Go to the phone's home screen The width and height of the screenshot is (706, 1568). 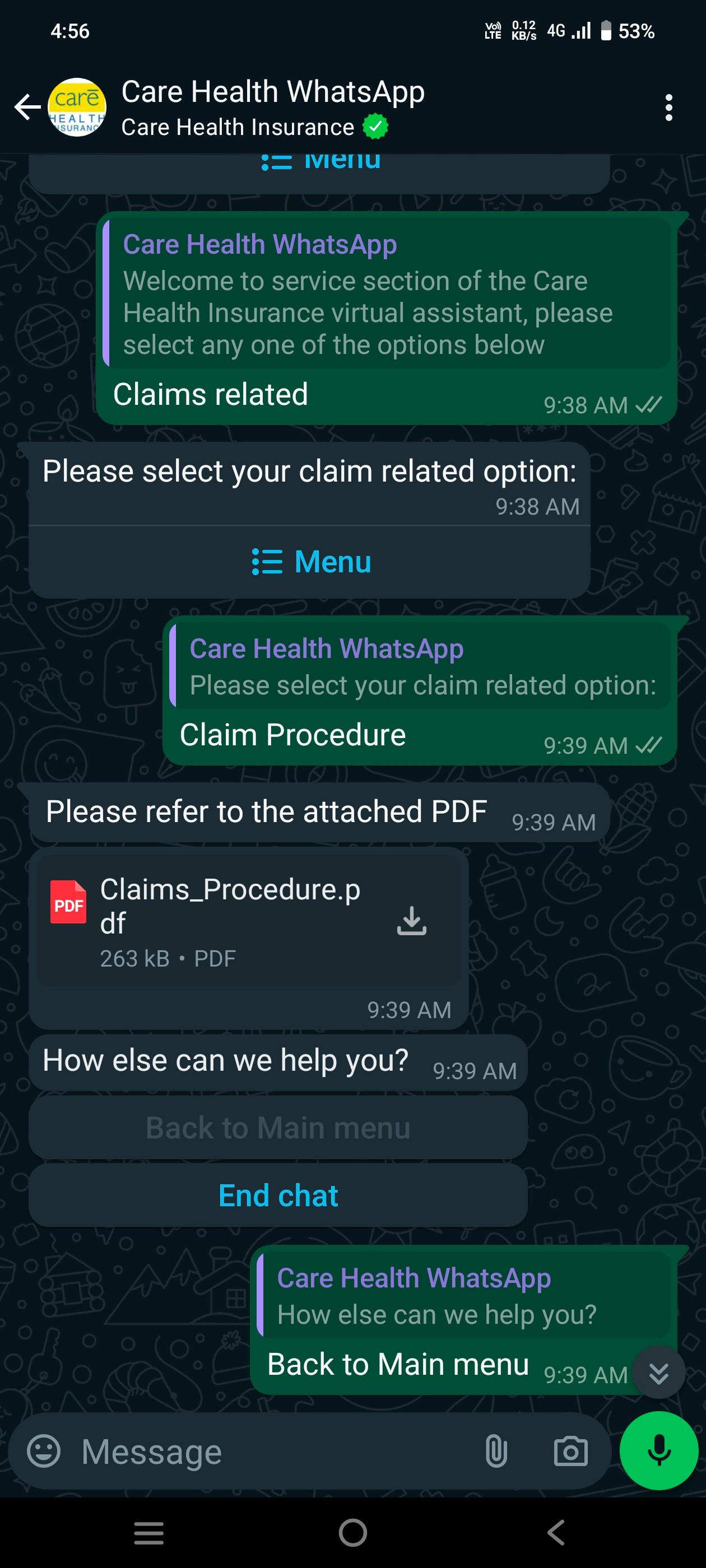click(352, 1533)
